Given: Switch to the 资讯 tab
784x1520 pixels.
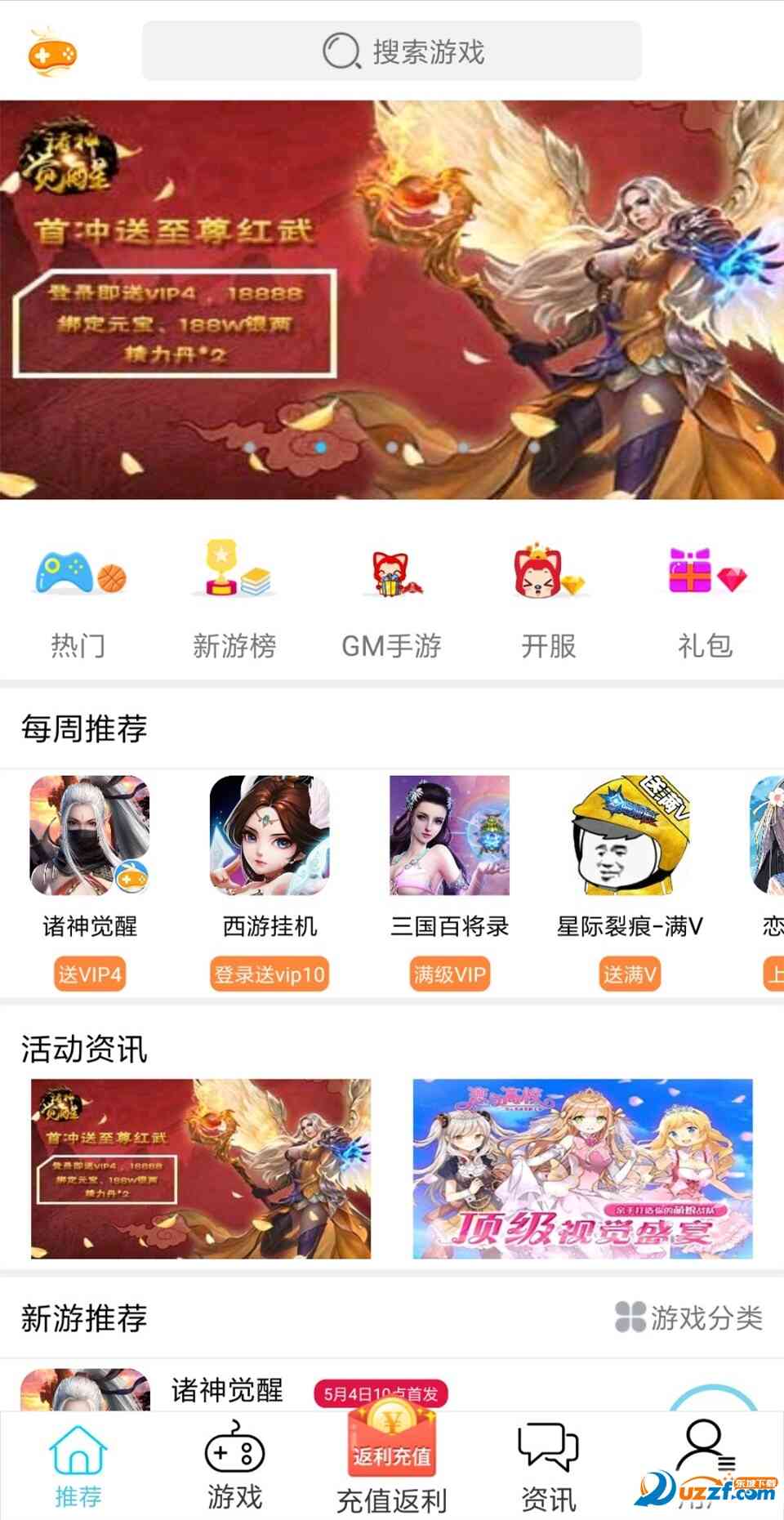Looking at the screenshot, I should tap(549, 1466).
